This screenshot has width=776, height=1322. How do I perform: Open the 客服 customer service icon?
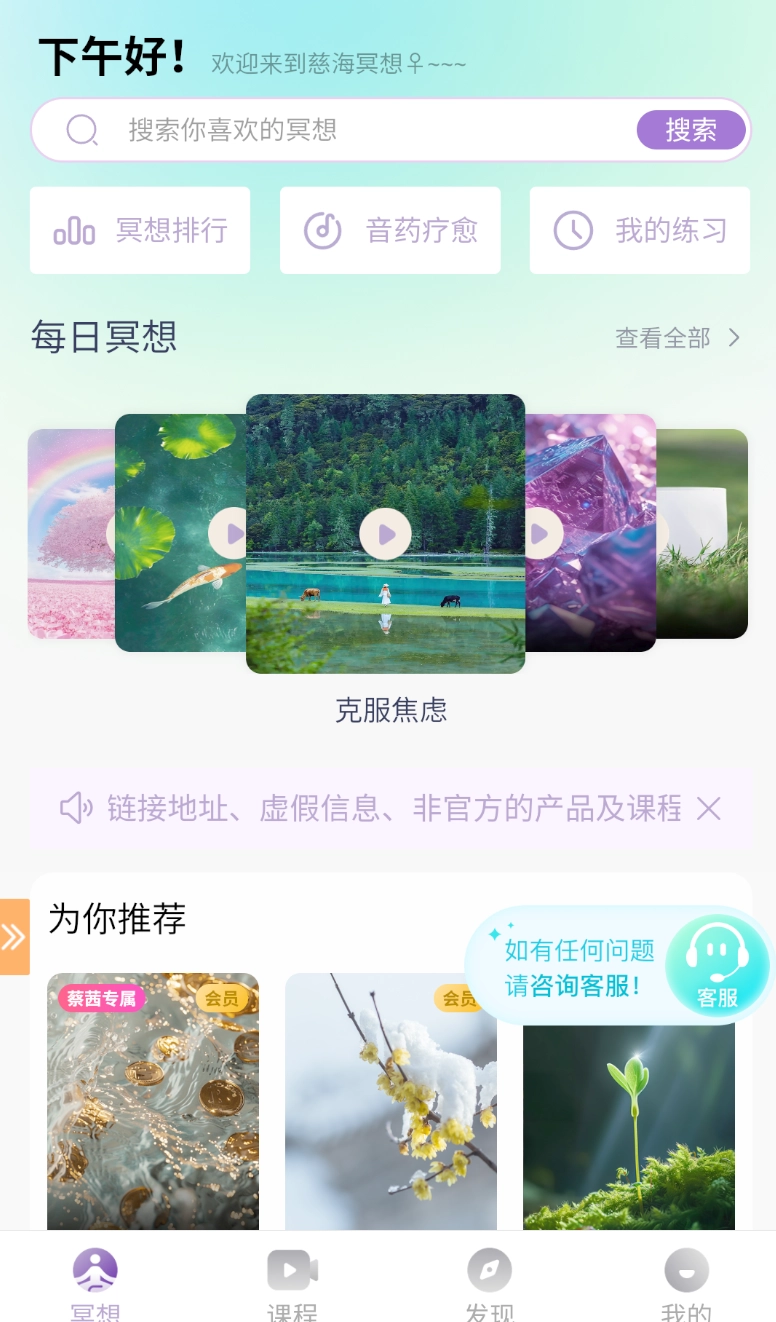pos(718,963)
